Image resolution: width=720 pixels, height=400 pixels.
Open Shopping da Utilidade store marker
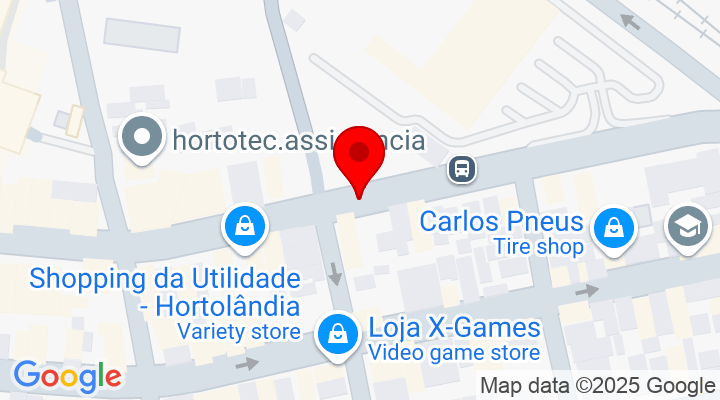[x=245, y=226]
